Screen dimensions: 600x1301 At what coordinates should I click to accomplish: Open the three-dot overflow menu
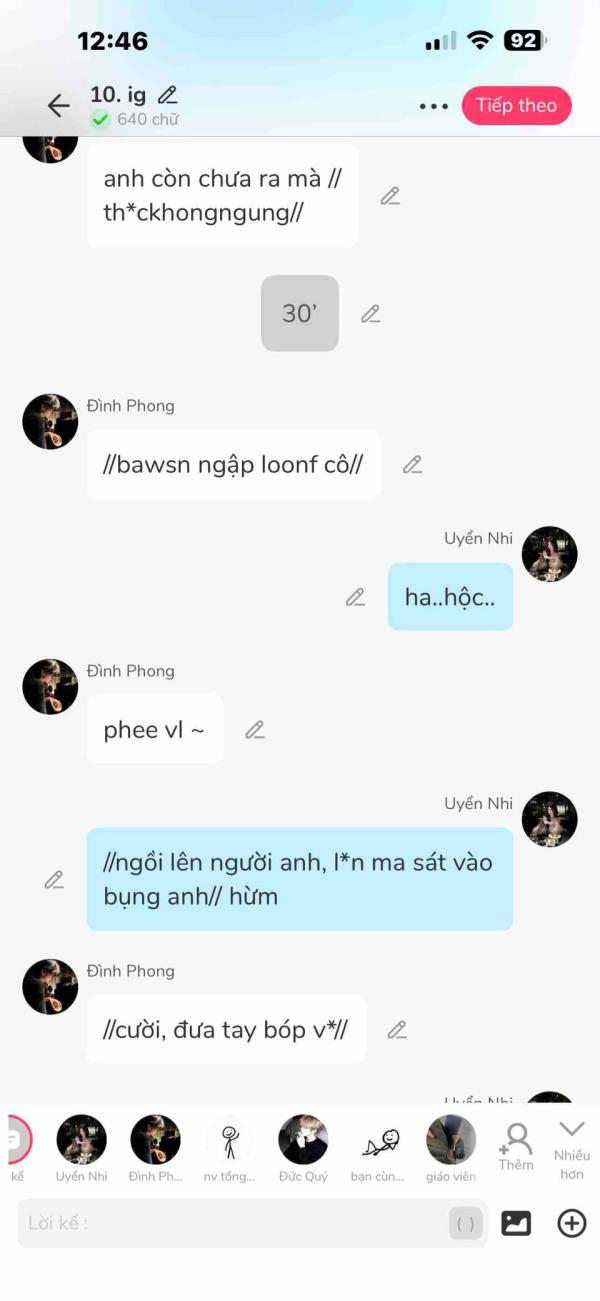click(433, 106)
